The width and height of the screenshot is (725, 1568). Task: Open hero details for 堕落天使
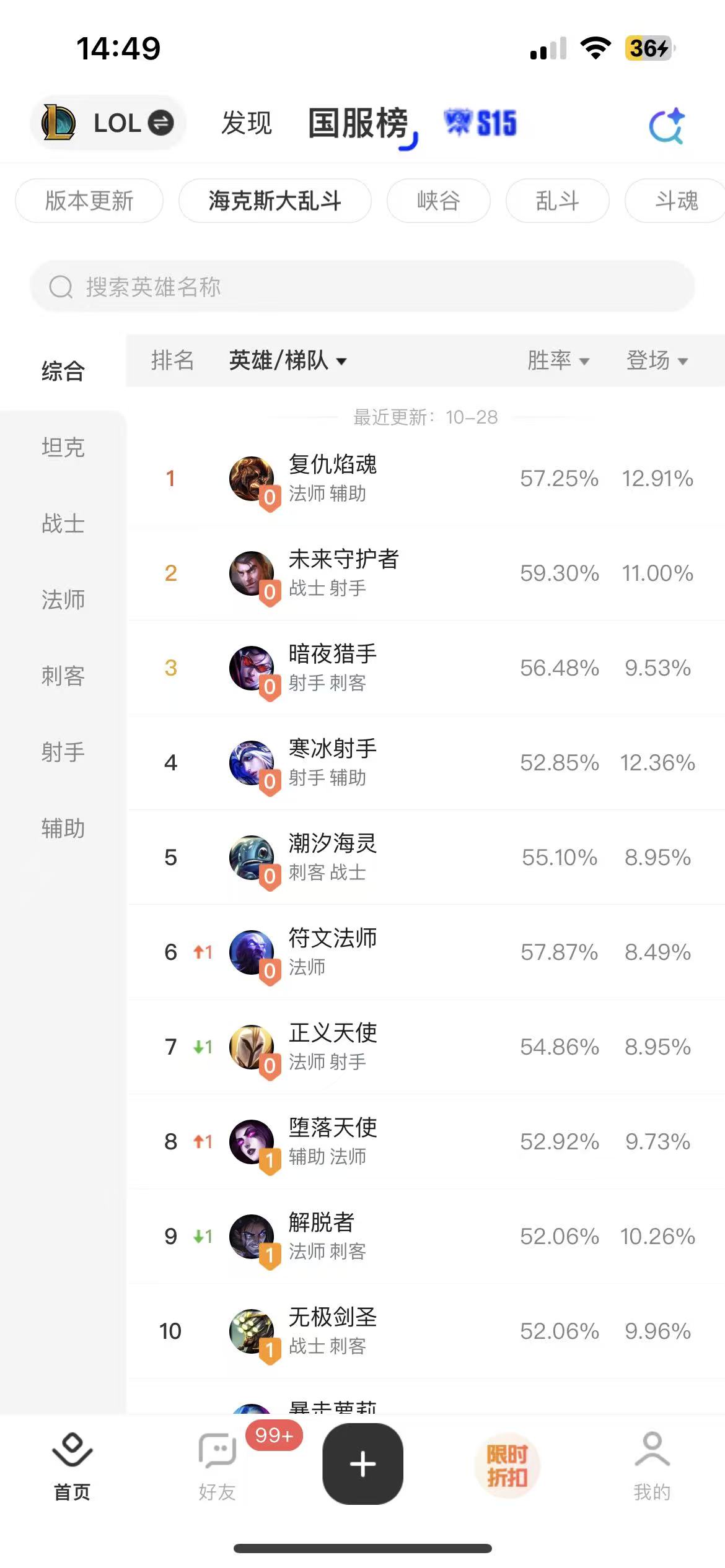[x=333, y=1141]
